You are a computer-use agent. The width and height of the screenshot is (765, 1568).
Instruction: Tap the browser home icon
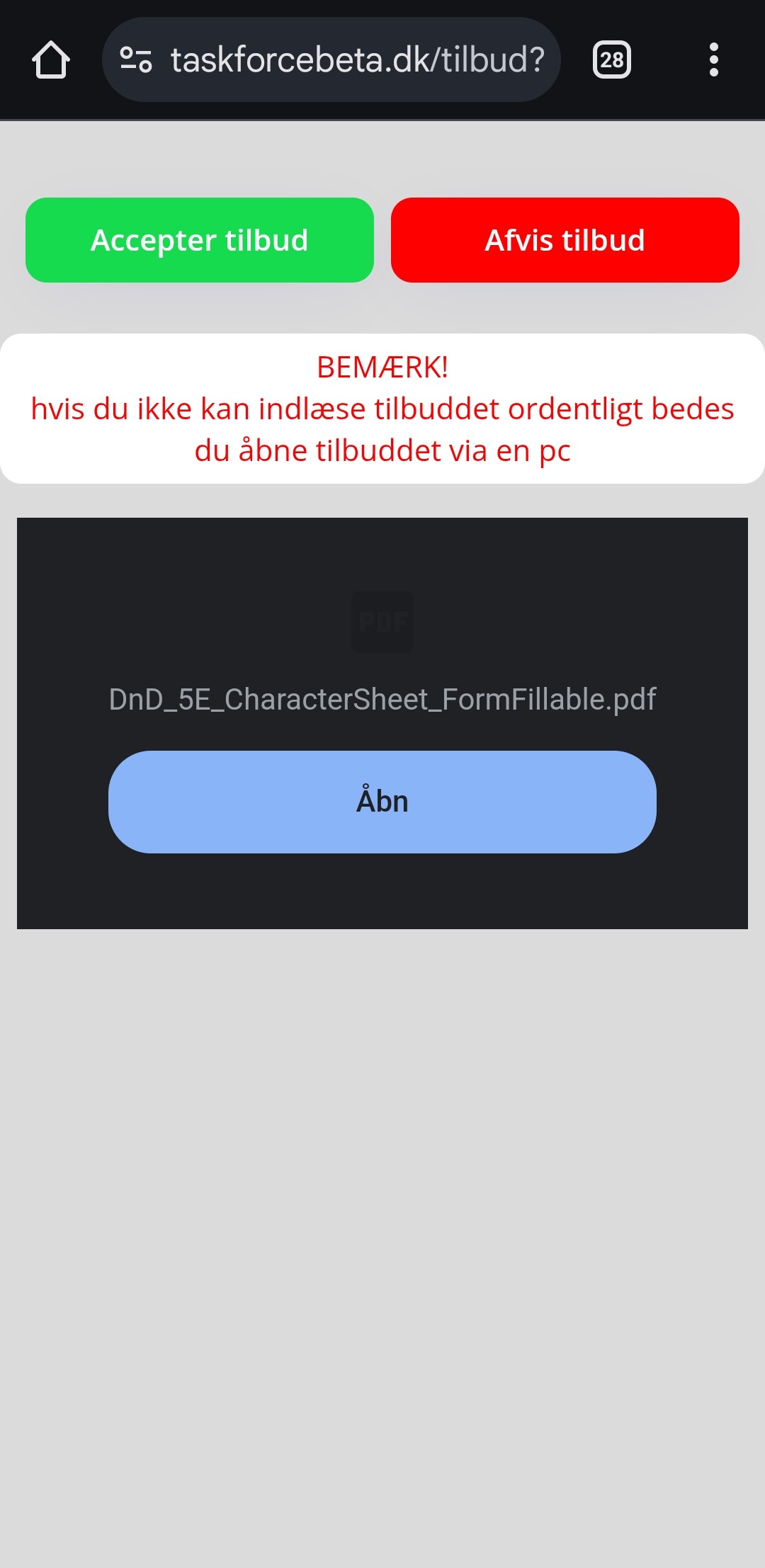click(51, 59)
